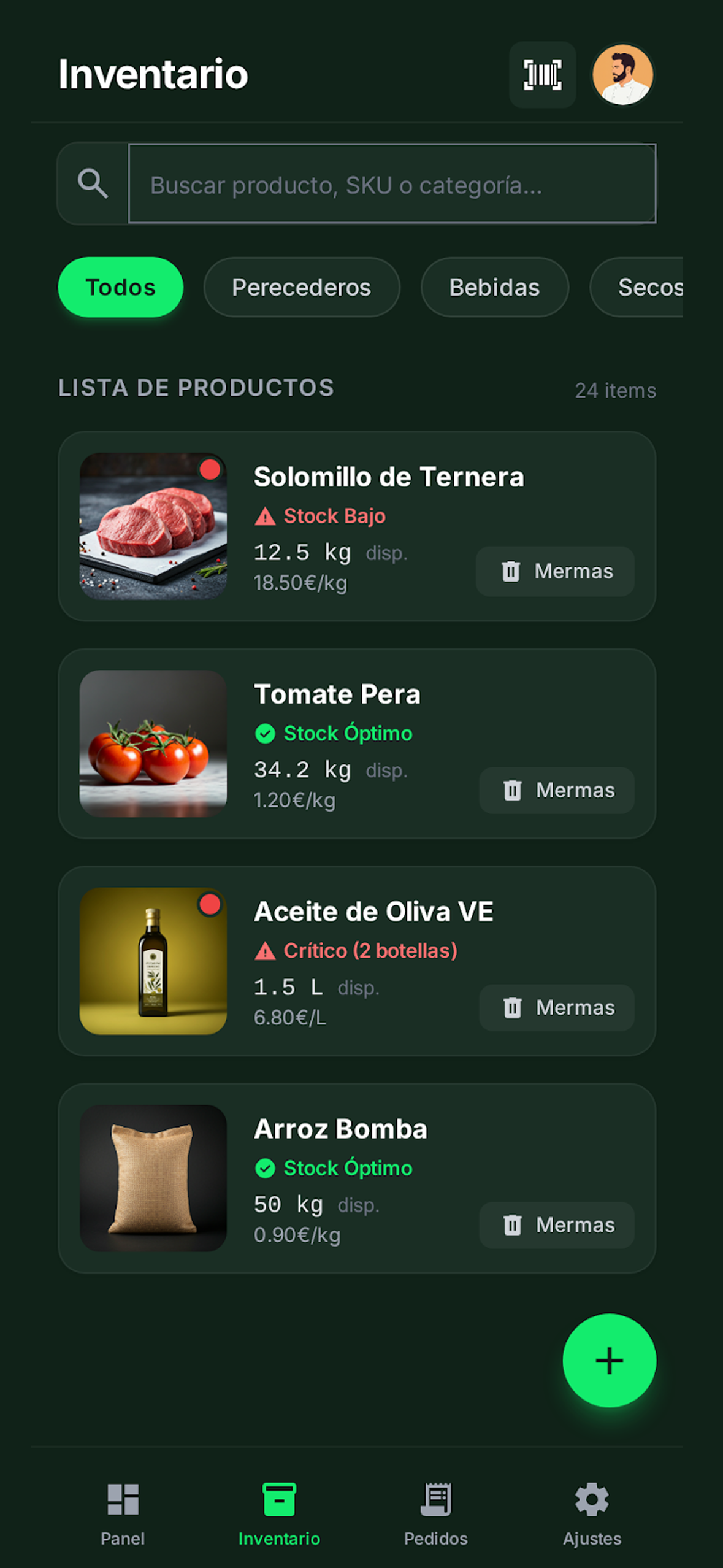Tap the chef profile avatar
The width and height of the screenshot is (723, 1568).
tap(623, 74)
